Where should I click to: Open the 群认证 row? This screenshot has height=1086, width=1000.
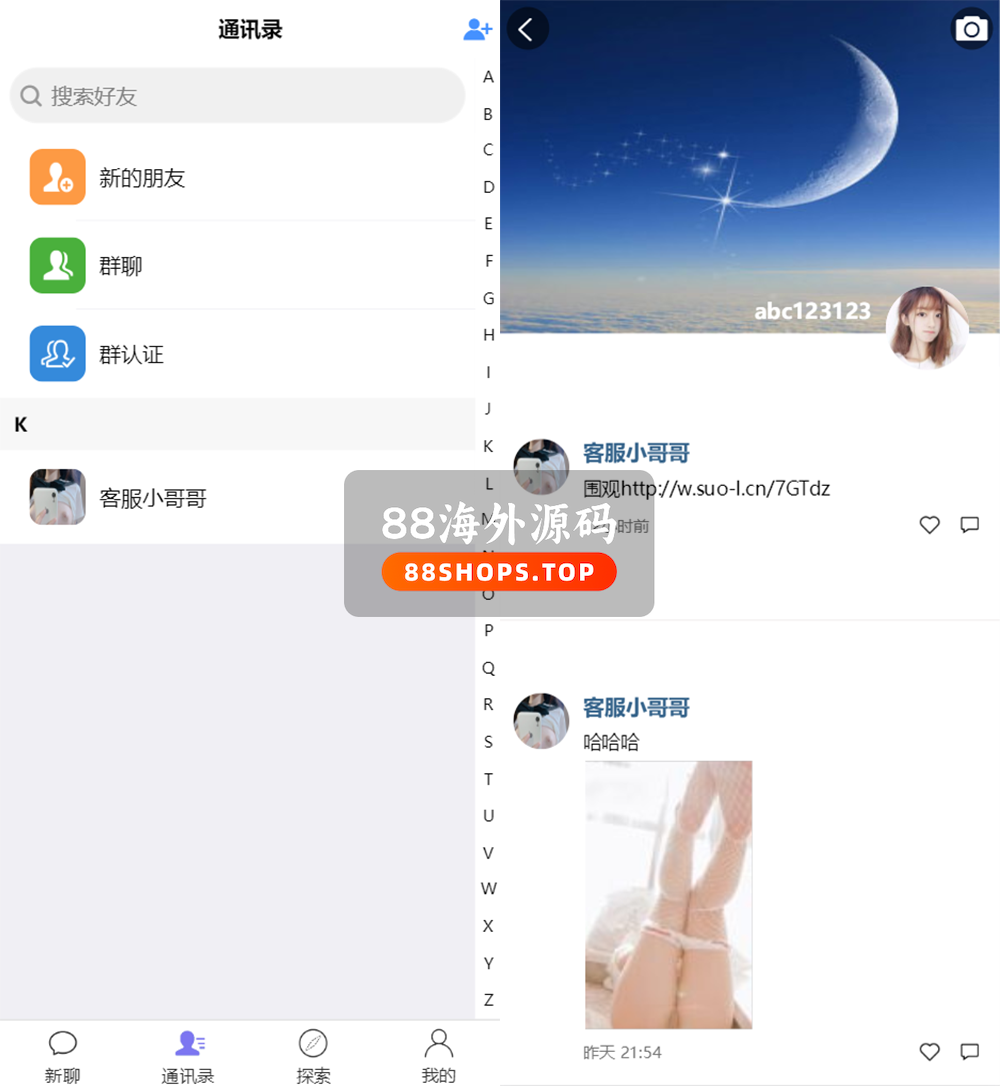pos(237,354)
